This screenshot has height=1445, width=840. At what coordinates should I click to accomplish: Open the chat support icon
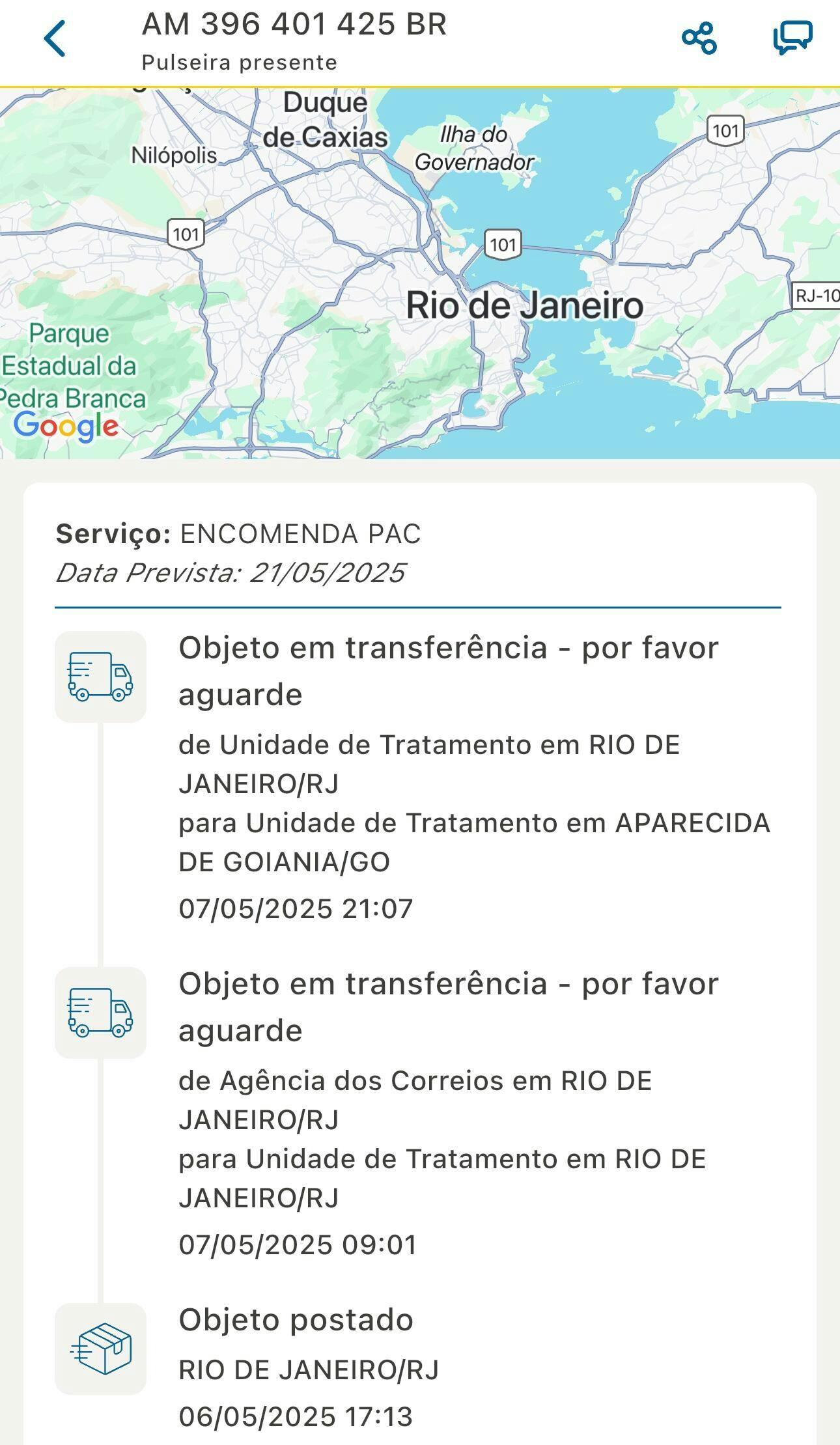(792, 38)
